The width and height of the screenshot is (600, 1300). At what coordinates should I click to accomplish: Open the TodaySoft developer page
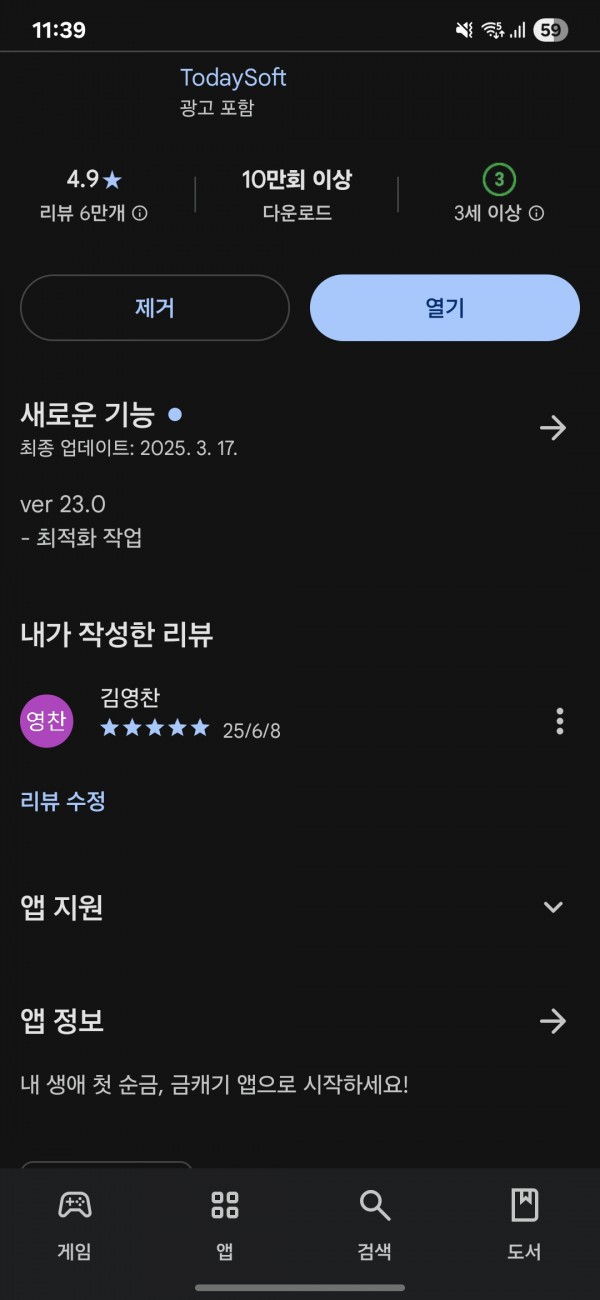pos(233,77)
